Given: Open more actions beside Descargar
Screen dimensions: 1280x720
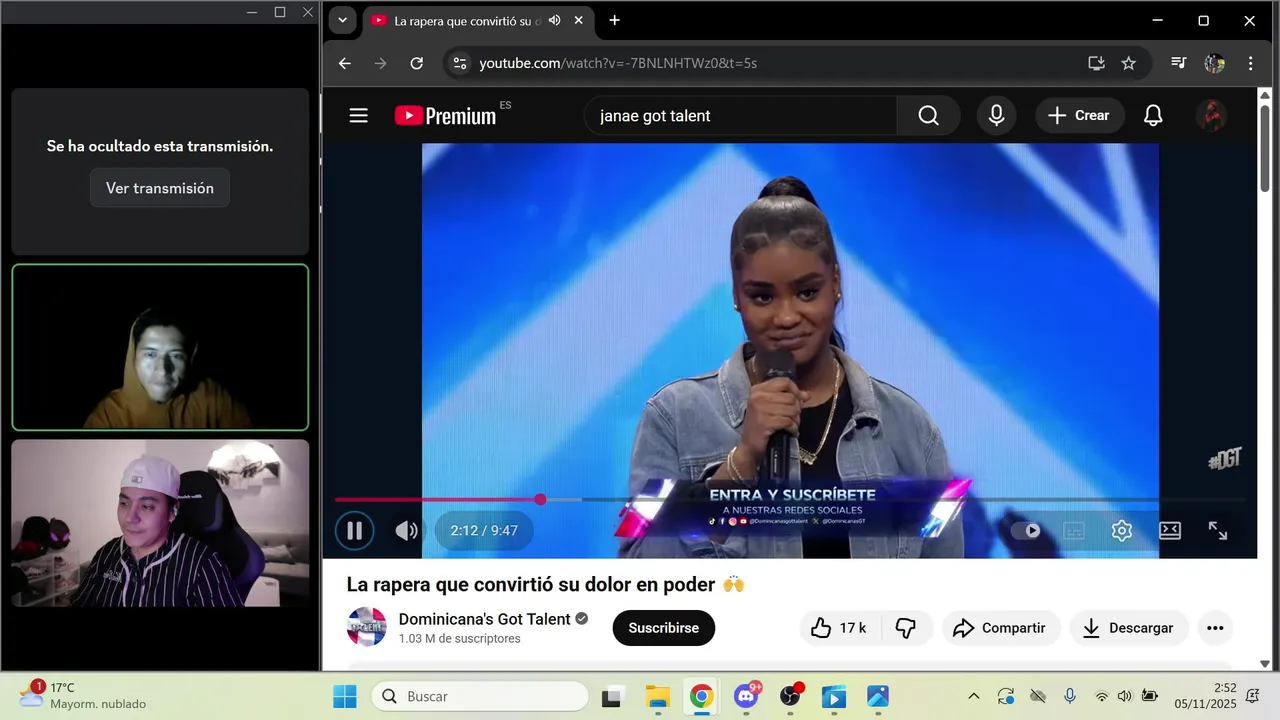Looking at the screenshot, I should tap(1215, 628).
